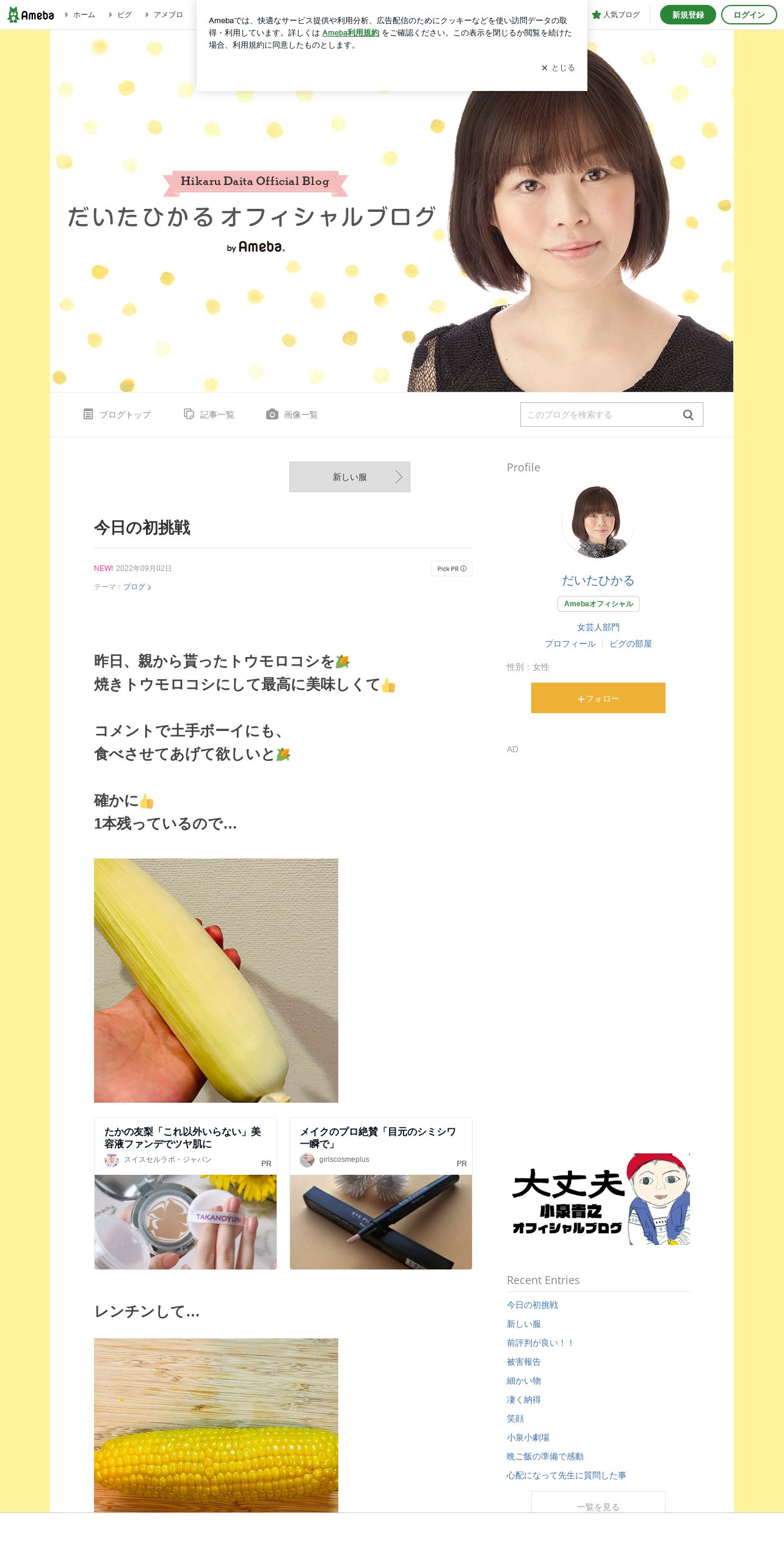The height and width of the screenshot is (1568, 784).
Task: Open the girlscosmeplus eye product PR card
Action: click(381, 1193)
